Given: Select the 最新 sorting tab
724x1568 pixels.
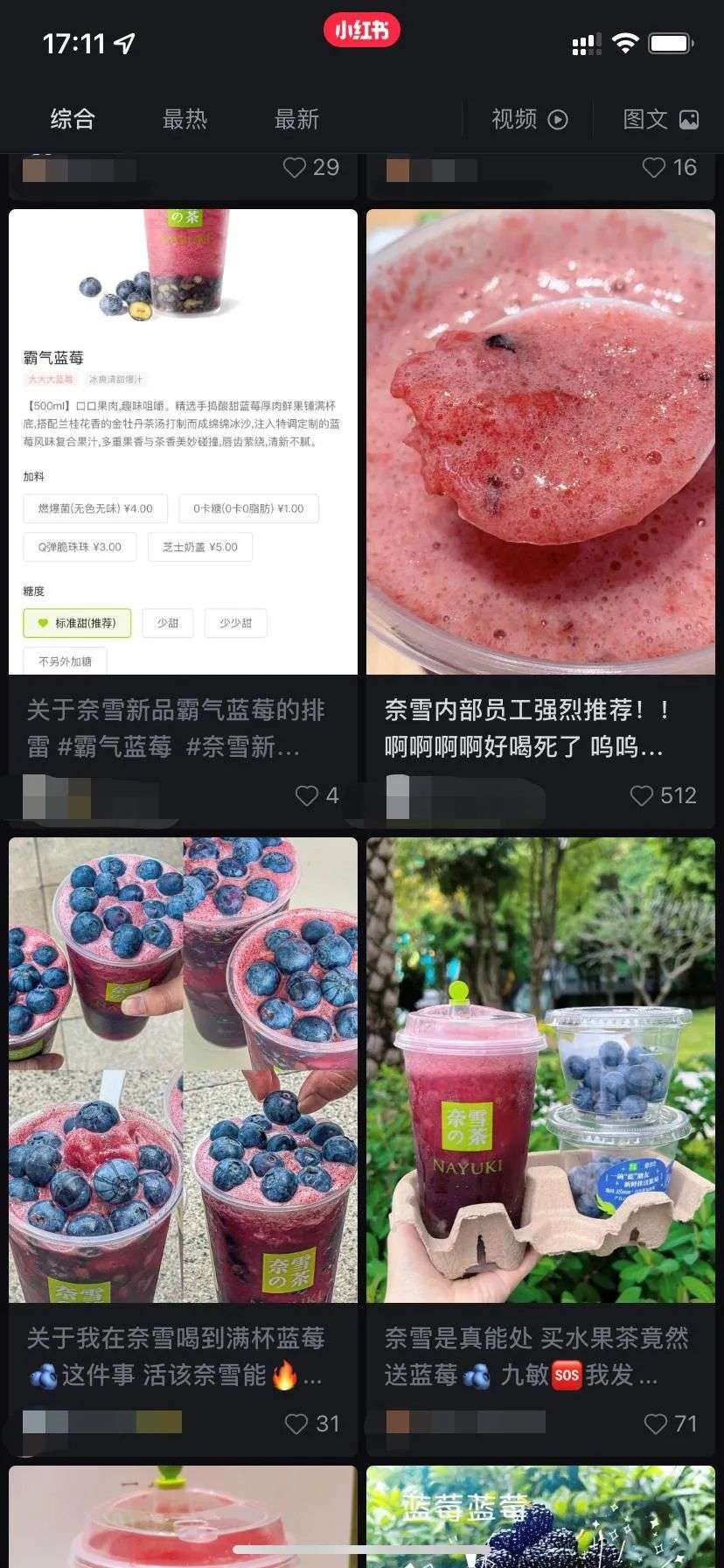Looking at the screenshot, I should coord(296,119).
